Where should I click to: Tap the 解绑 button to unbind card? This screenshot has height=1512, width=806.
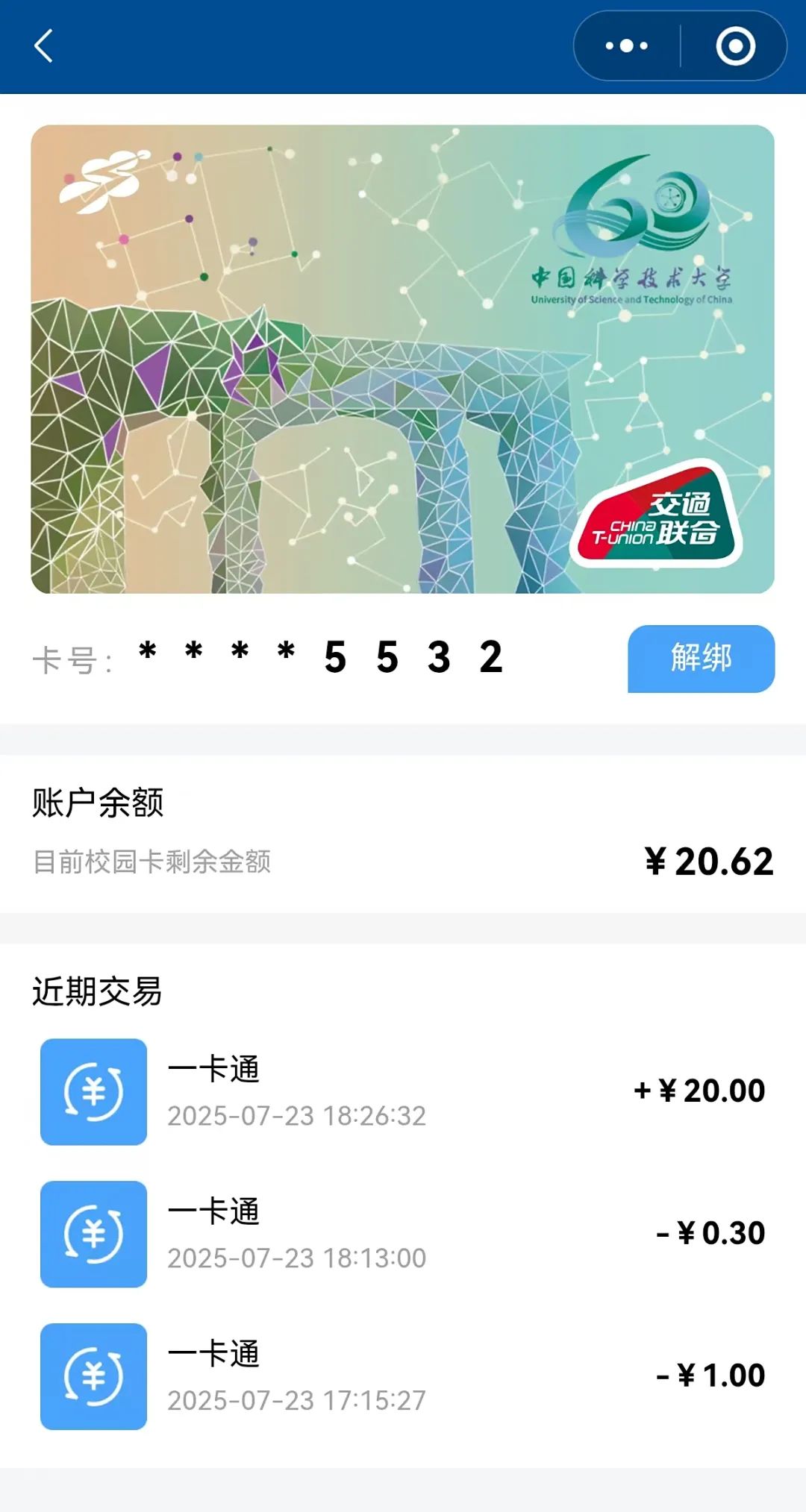[701, 658]
